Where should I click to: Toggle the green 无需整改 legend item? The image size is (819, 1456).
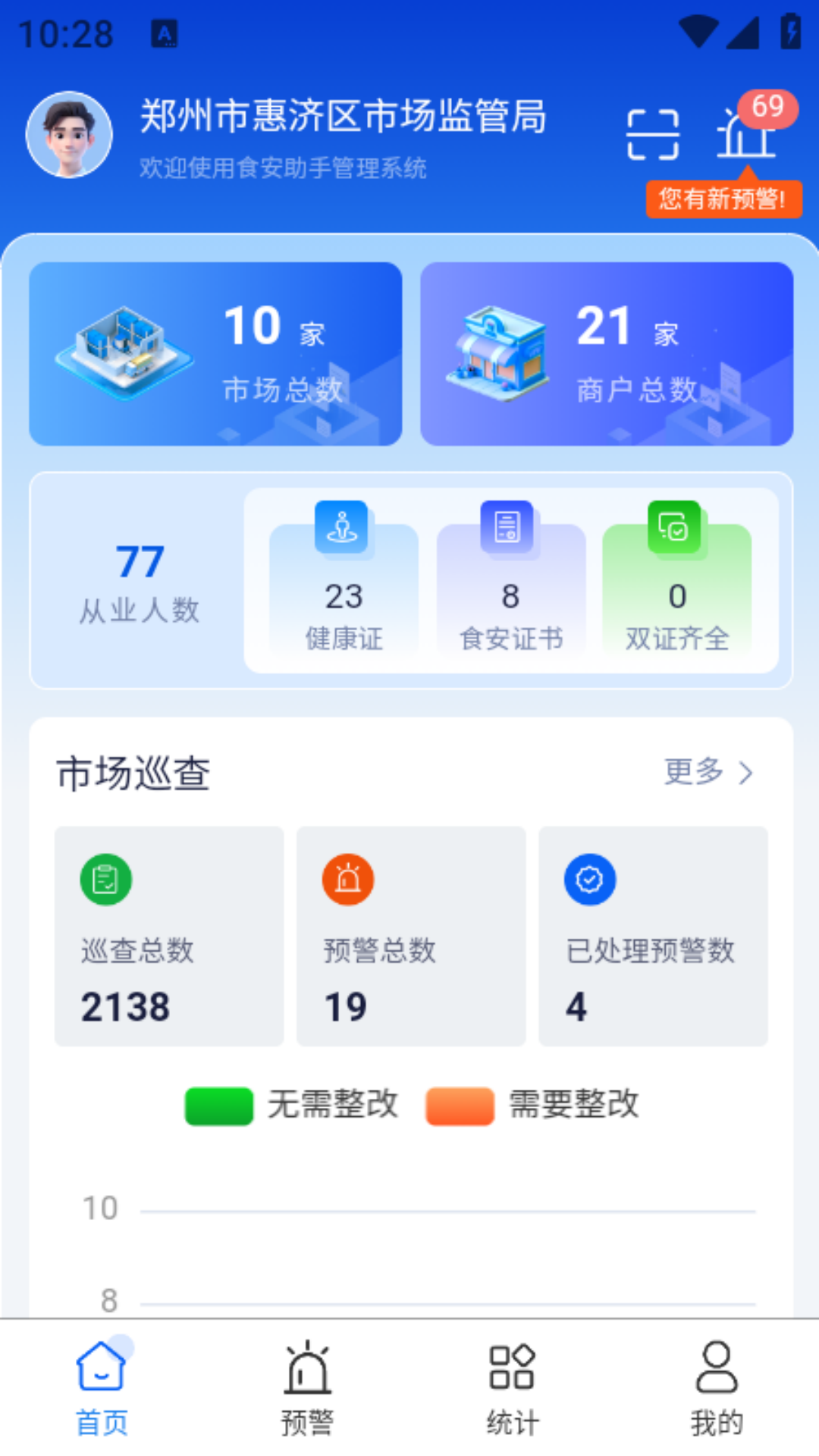218,1107
